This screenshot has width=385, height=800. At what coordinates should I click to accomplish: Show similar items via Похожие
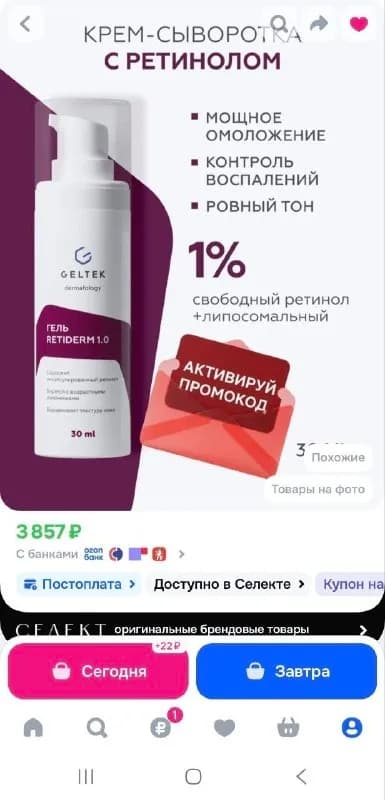338,457
